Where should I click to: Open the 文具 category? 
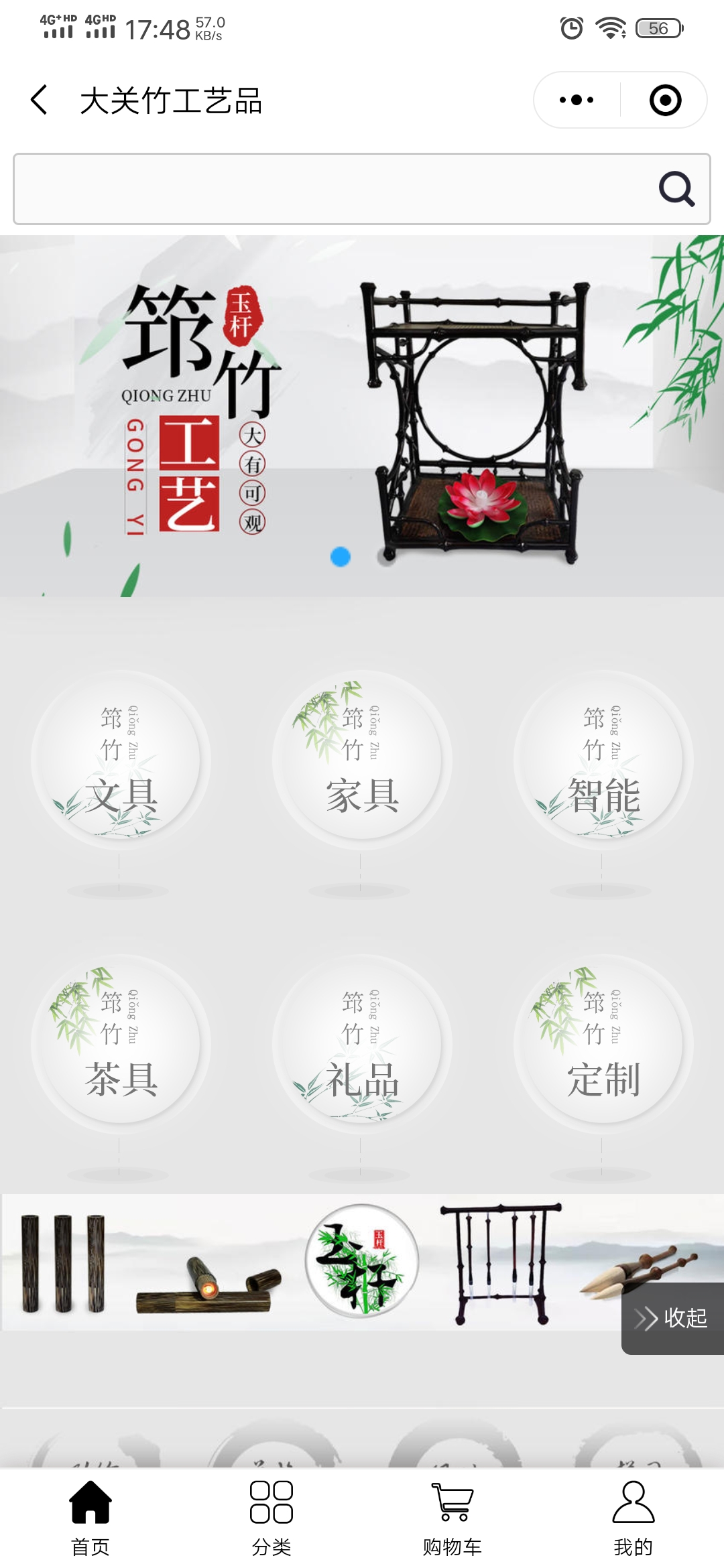click(120, 761)
